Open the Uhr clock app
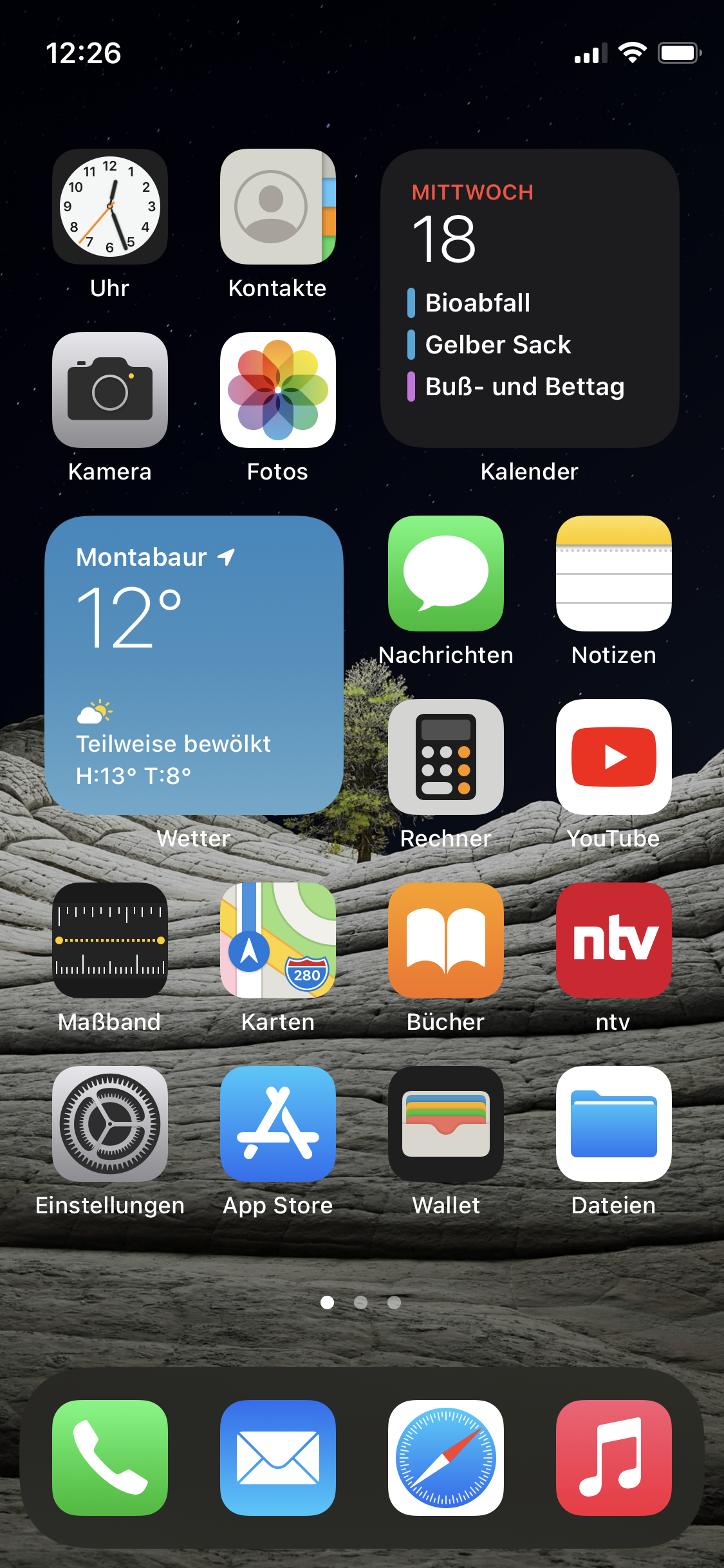Viewport: 724px width, 1568px height. point(110,207)
